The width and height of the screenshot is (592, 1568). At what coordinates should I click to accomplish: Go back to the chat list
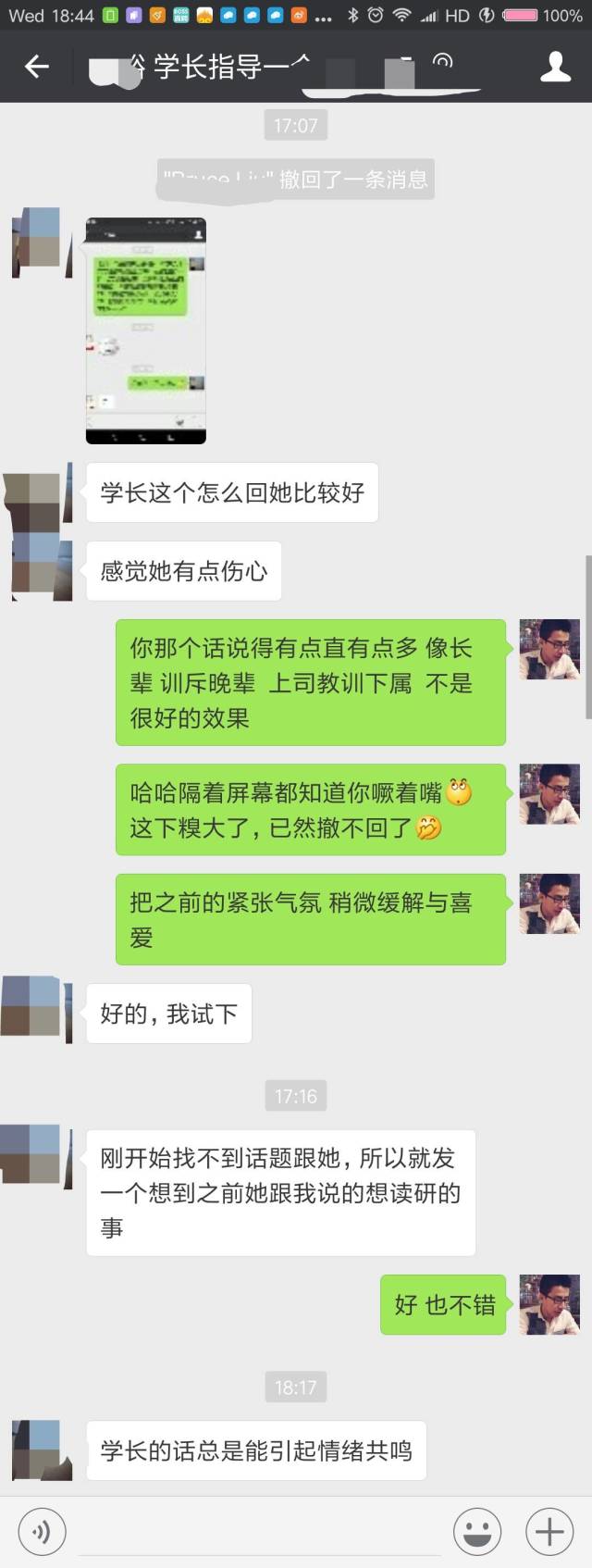click(x=36, y=66)
